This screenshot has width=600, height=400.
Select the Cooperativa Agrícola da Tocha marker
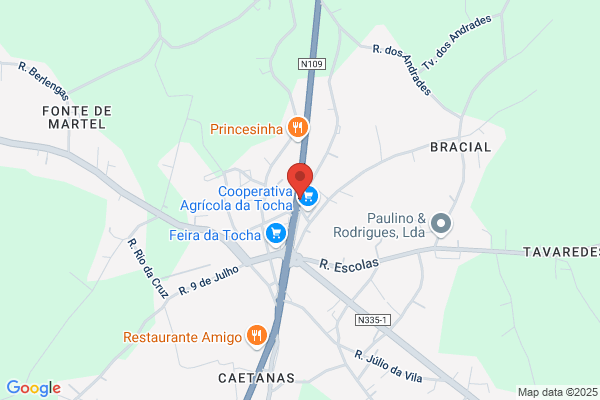click(x=308, y=197)
